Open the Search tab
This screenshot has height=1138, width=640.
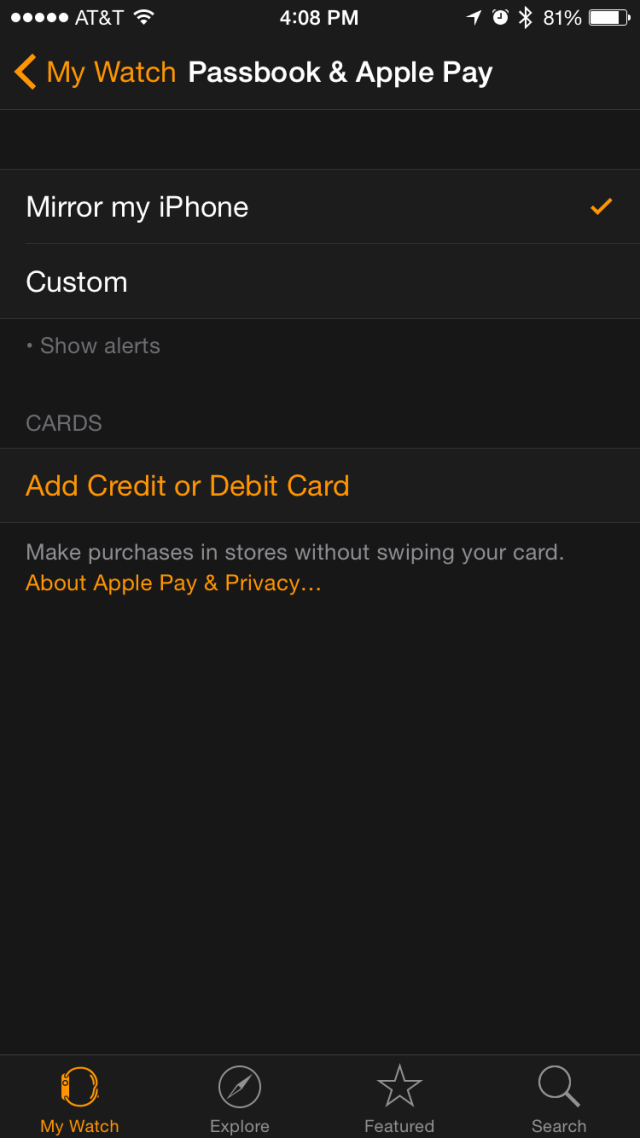(x=559, y=1097)
